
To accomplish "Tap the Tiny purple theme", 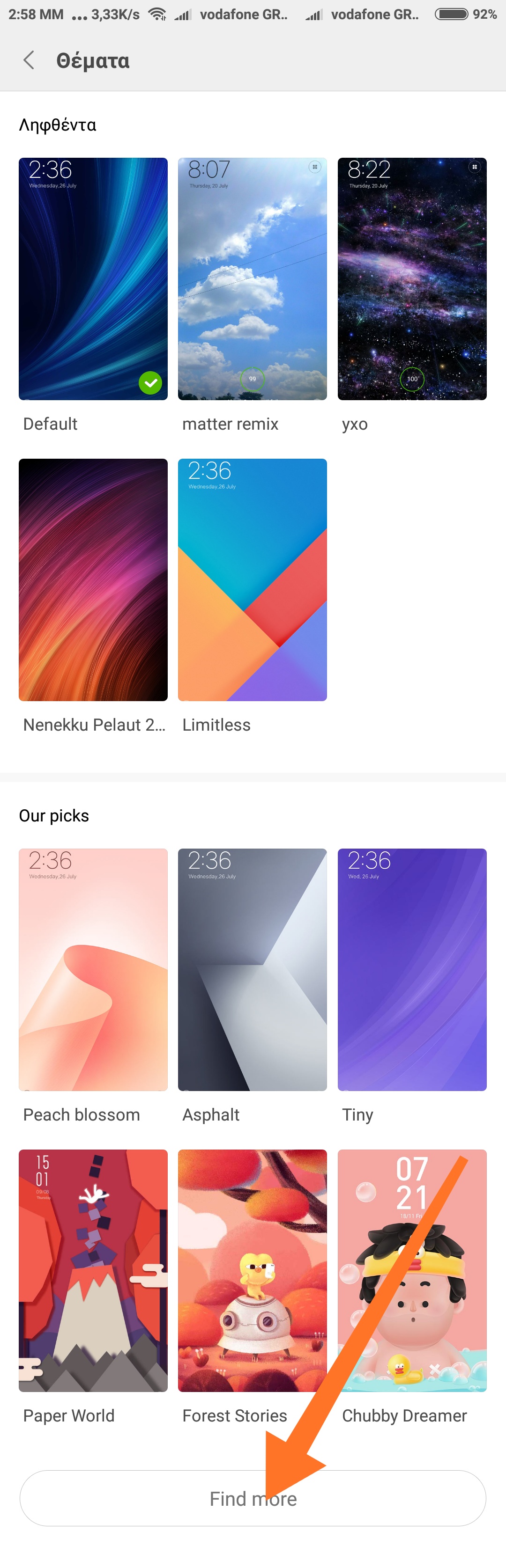I will click(x=412, y=970).
